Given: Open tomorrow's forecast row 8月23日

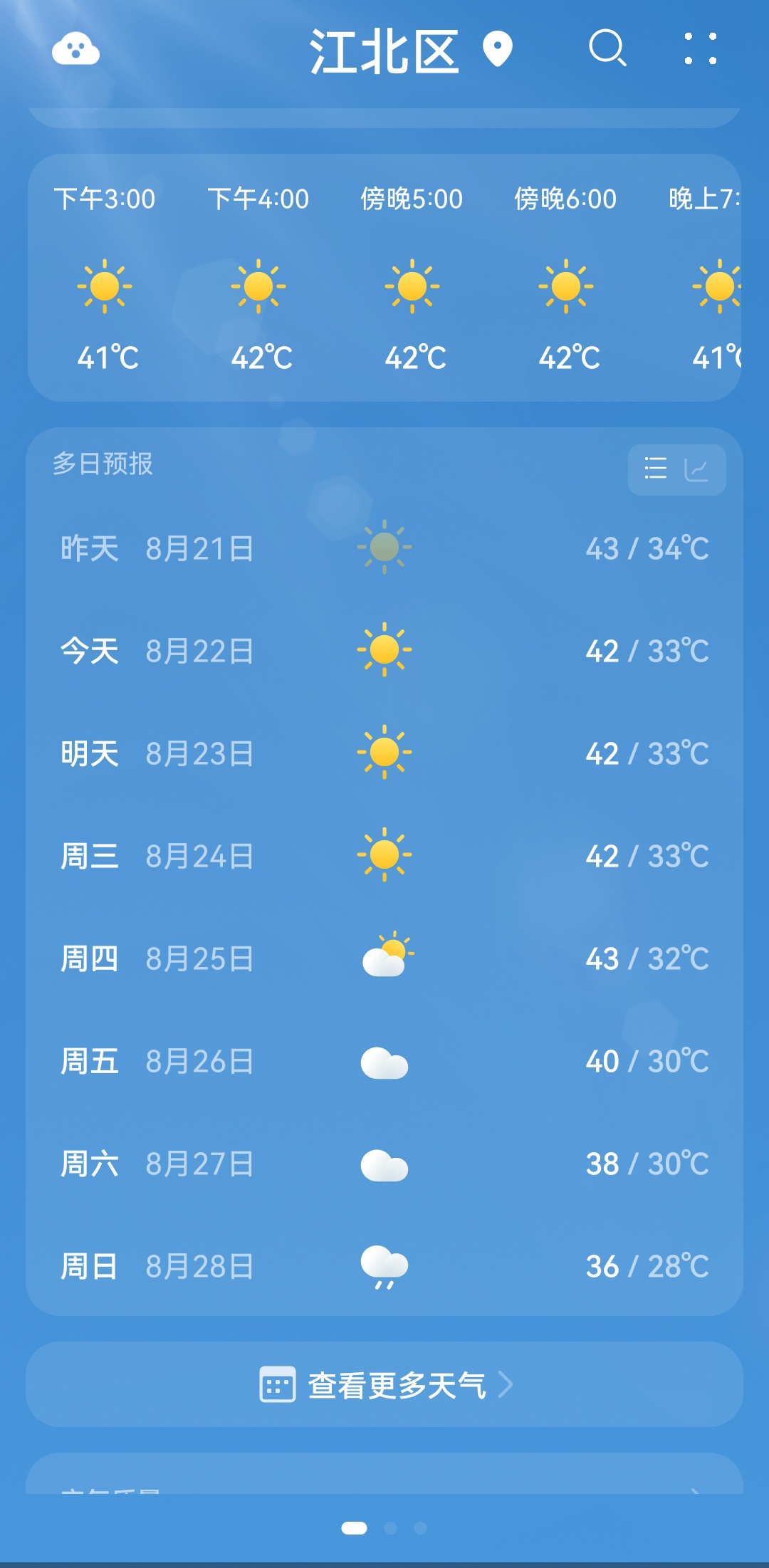Looking at the screenshot, I should [384, 753].
